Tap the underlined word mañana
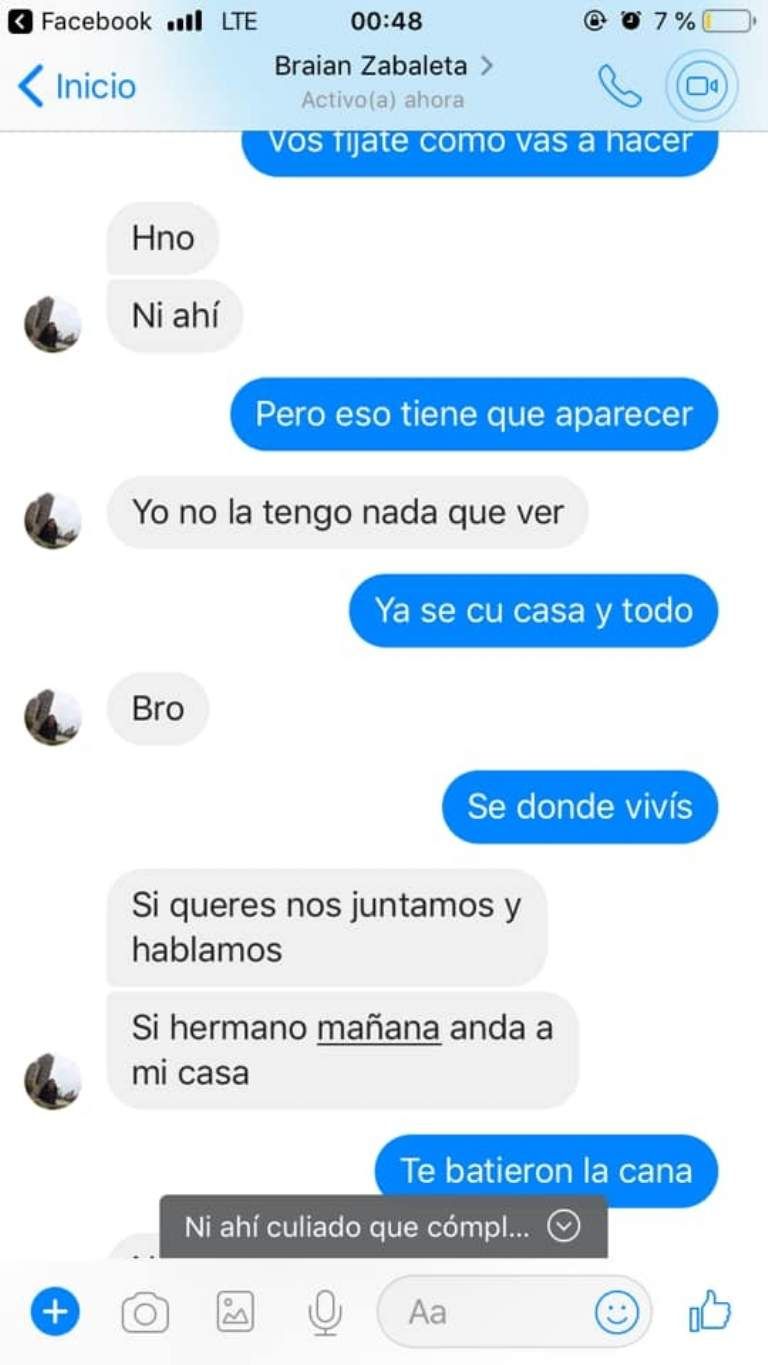Screen dimensions: 768x1365 (x=379, y=1028)
